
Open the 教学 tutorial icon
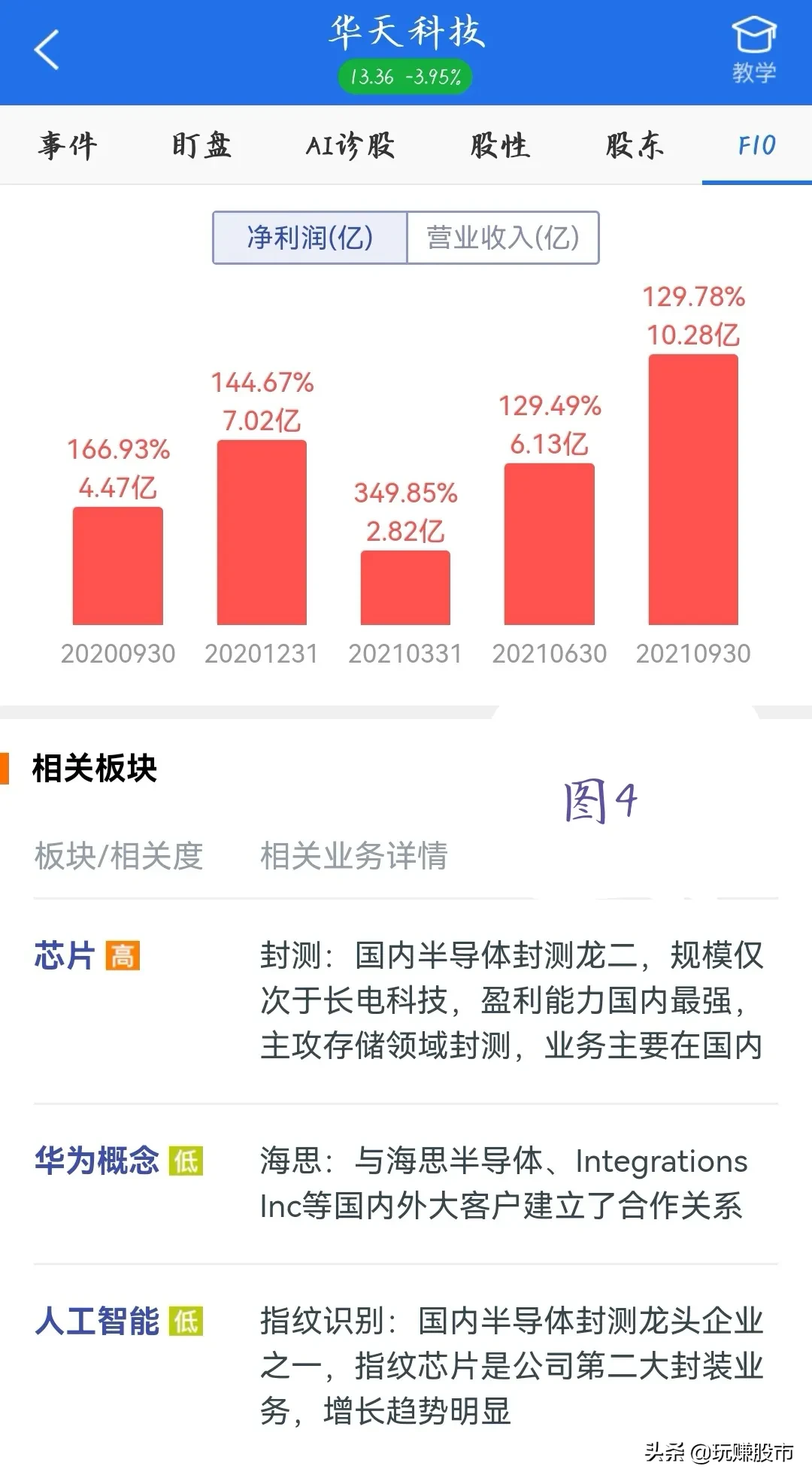pos(754,50)
